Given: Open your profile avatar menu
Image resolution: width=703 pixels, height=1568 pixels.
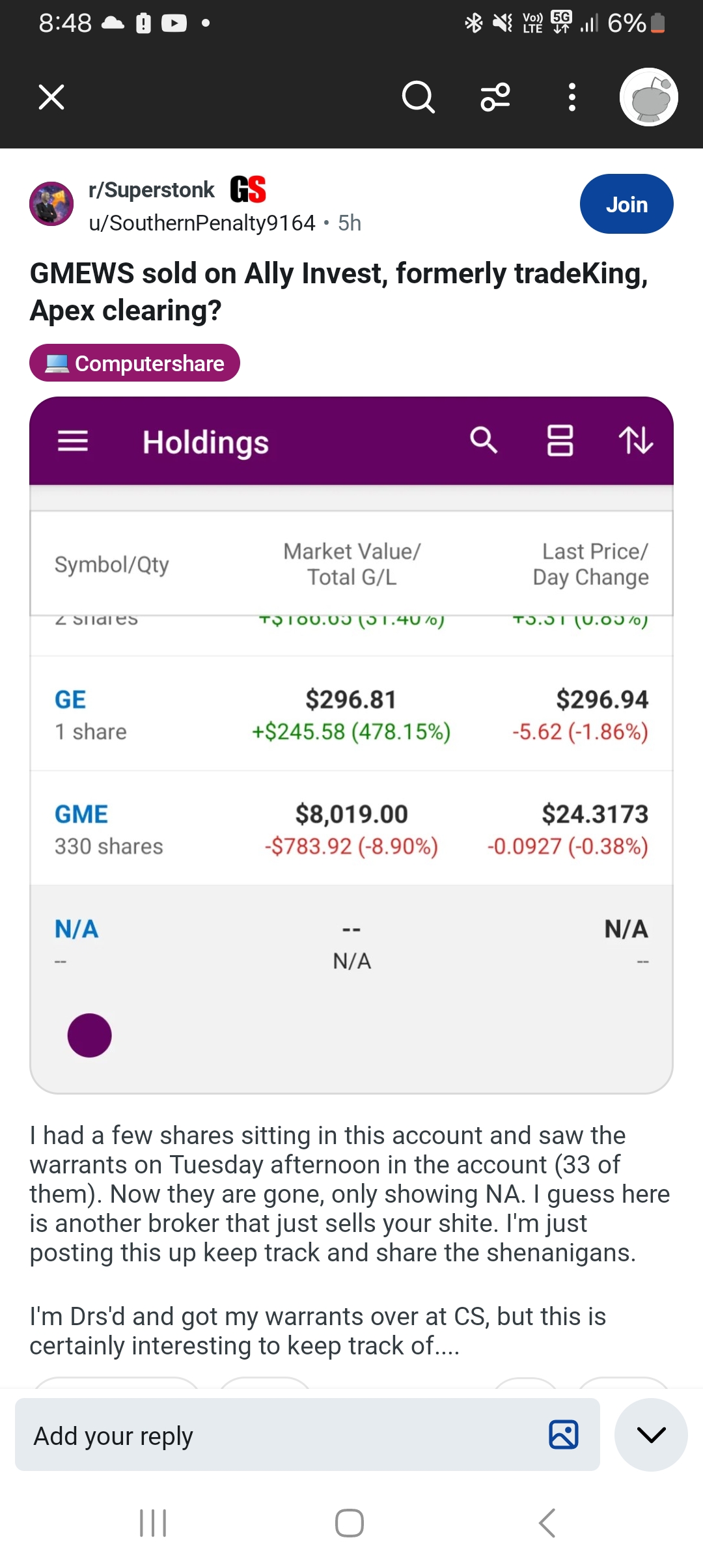Looking at the screenshot, I should coord(648,98).
